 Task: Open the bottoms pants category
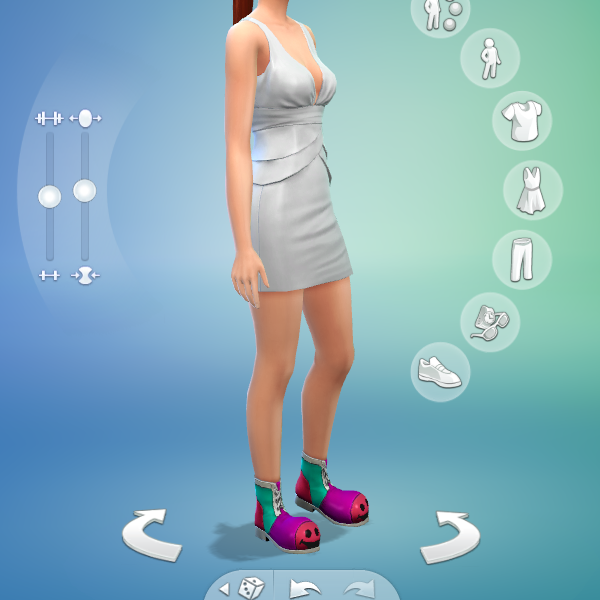(x=521, y=259)
